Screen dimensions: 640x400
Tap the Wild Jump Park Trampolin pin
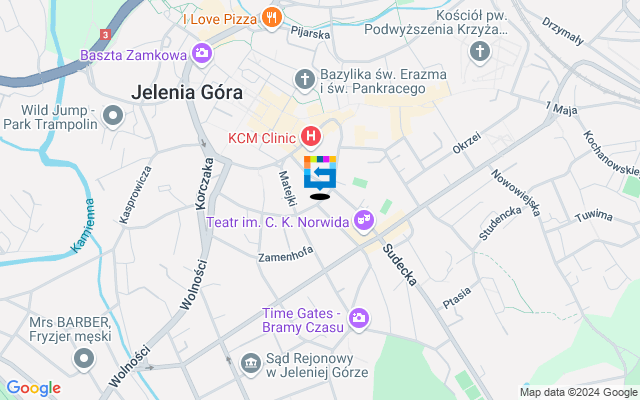coord(113,116)
